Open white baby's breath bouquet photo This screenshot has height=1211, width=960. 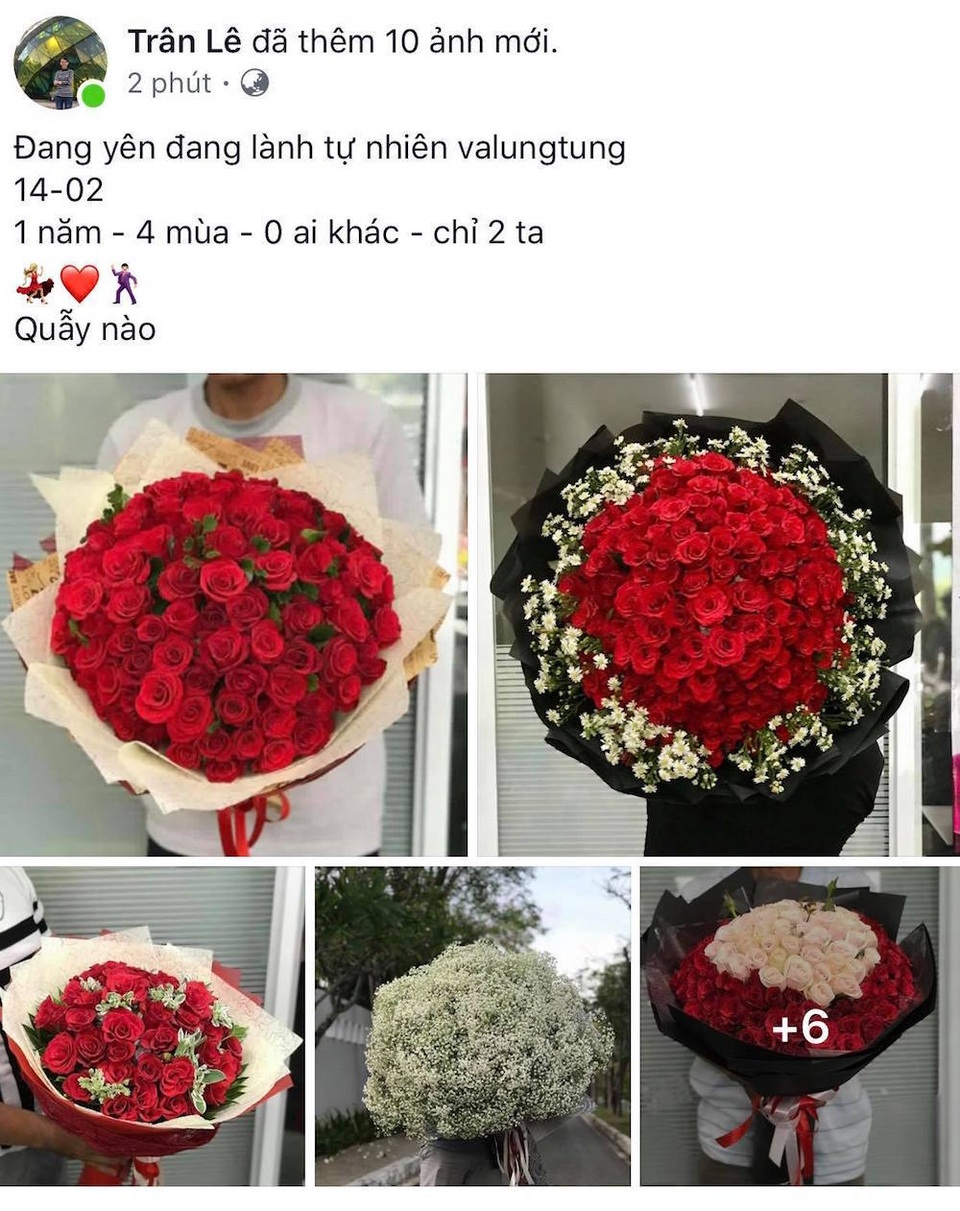[473, 1026]
